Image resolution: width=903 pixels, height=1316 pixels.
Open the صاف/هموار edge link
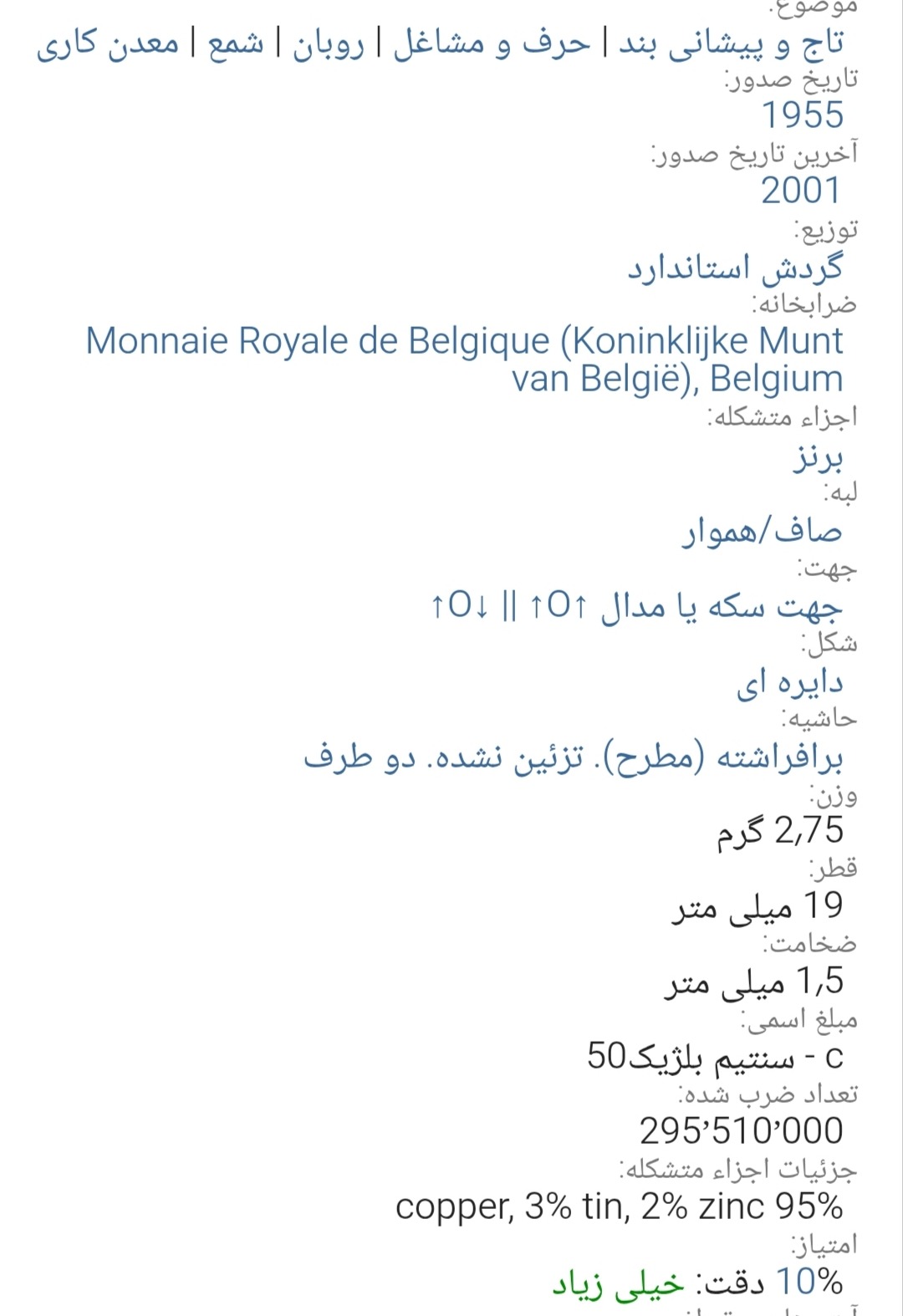tap(762, 531)
